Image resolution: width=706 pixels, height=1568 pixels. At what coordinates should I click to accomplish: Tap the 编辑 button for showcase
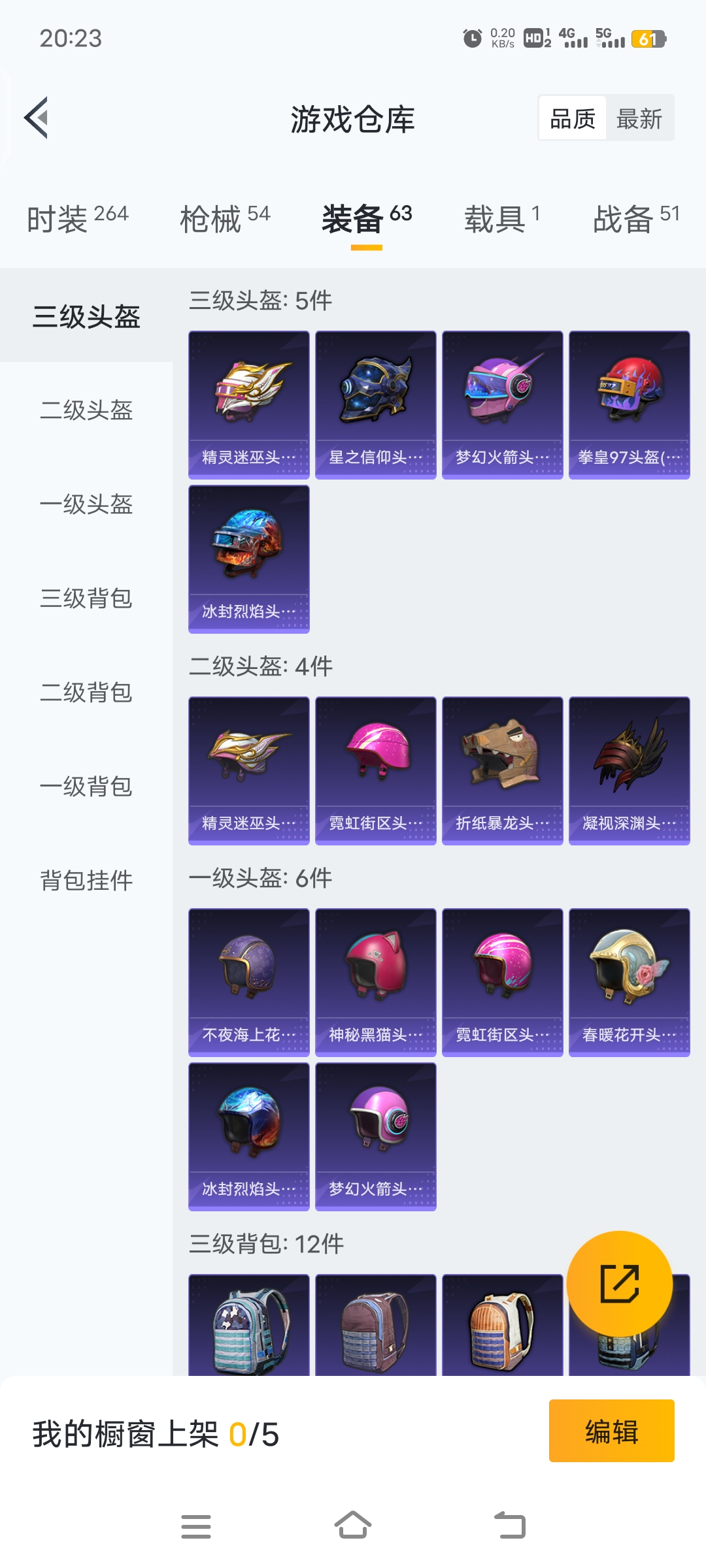[x=611, y=1431]
